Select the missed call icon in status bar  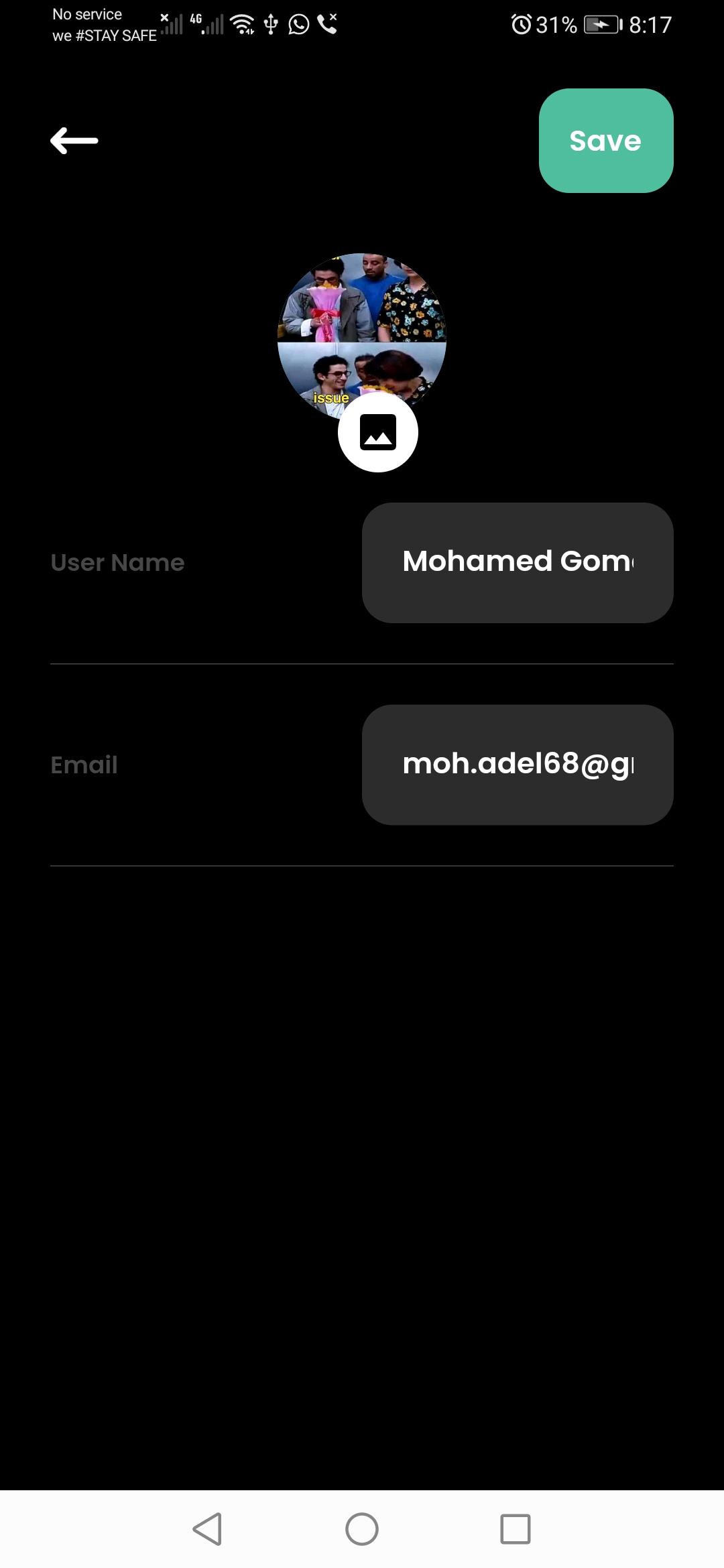pyautogui.click(x=328, y=25)
